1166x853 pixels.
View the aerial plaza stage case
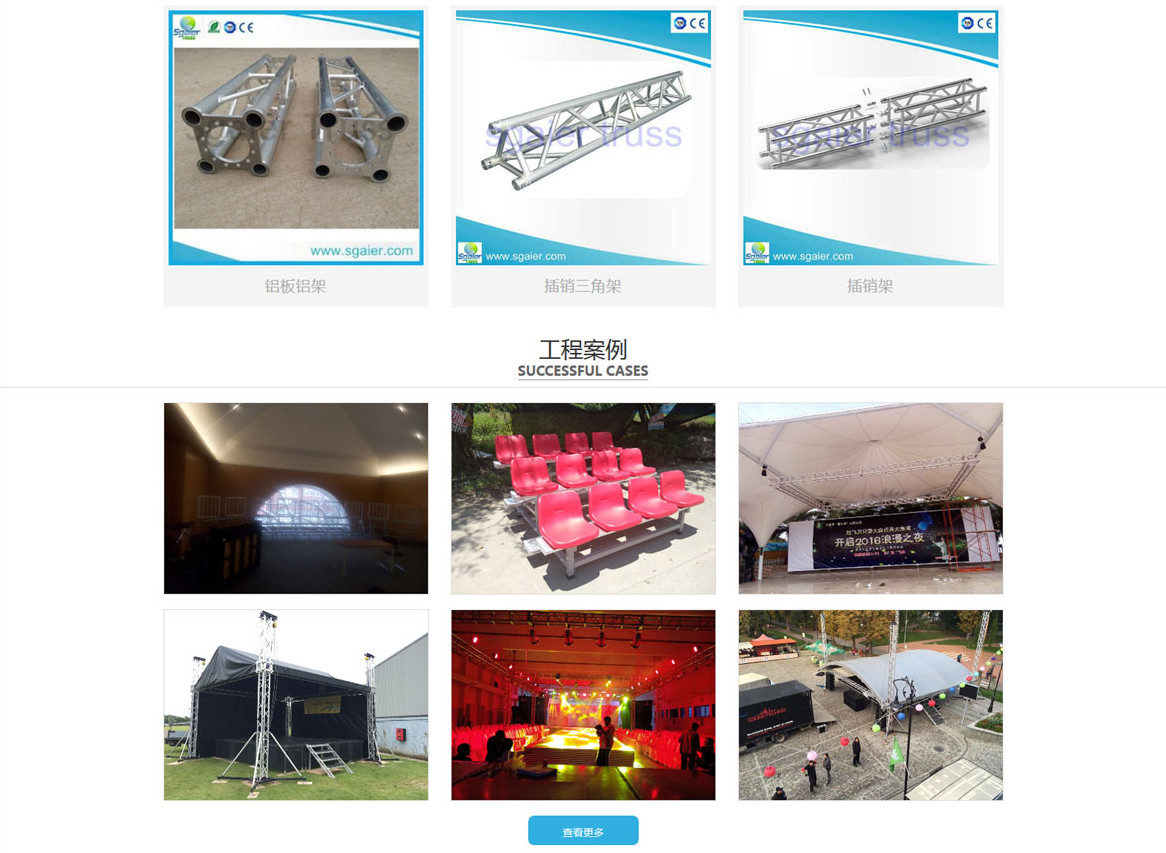click(x=870, y=705)
